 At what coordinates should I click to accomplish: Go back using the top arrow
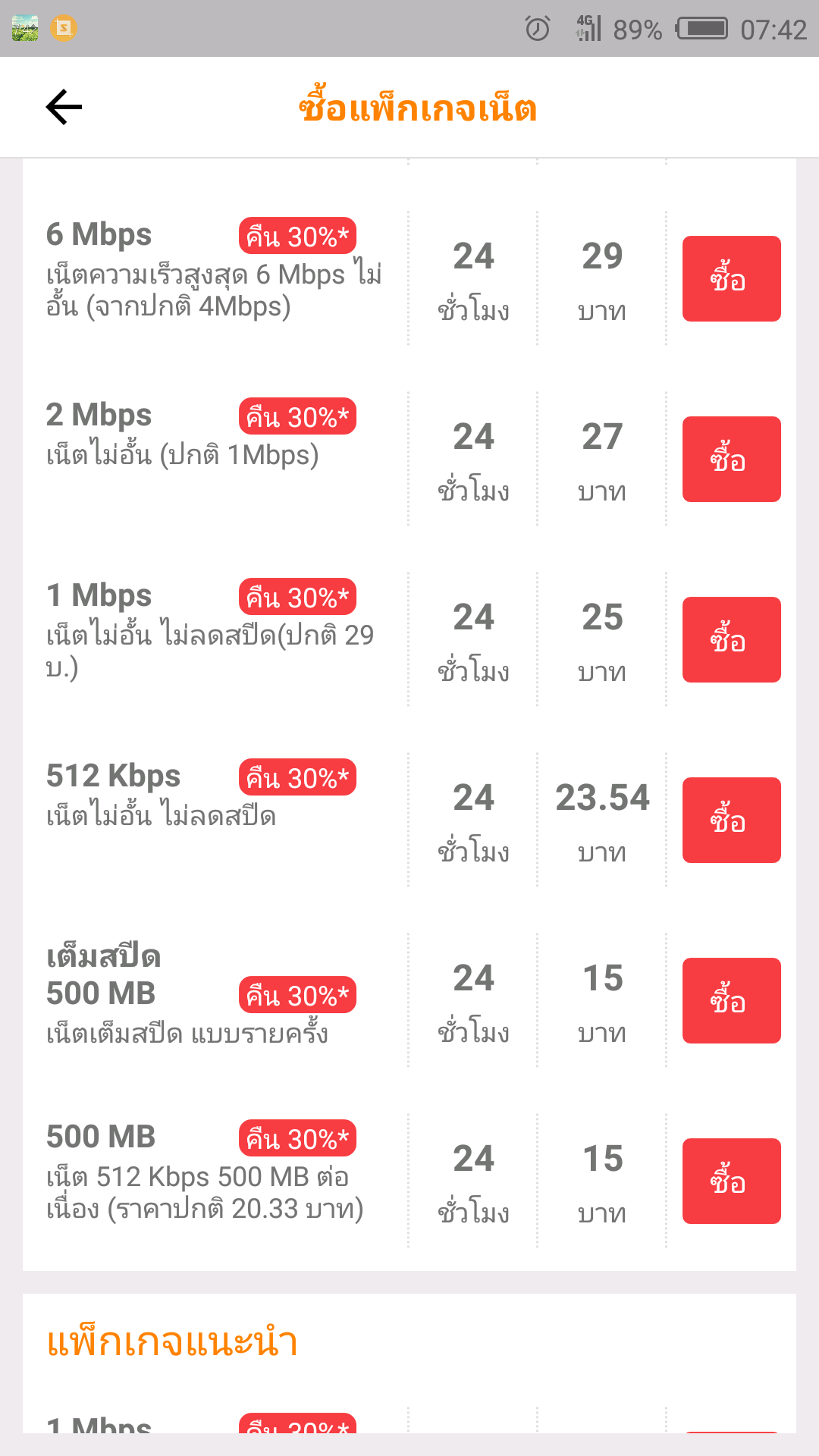coord(64,107)
